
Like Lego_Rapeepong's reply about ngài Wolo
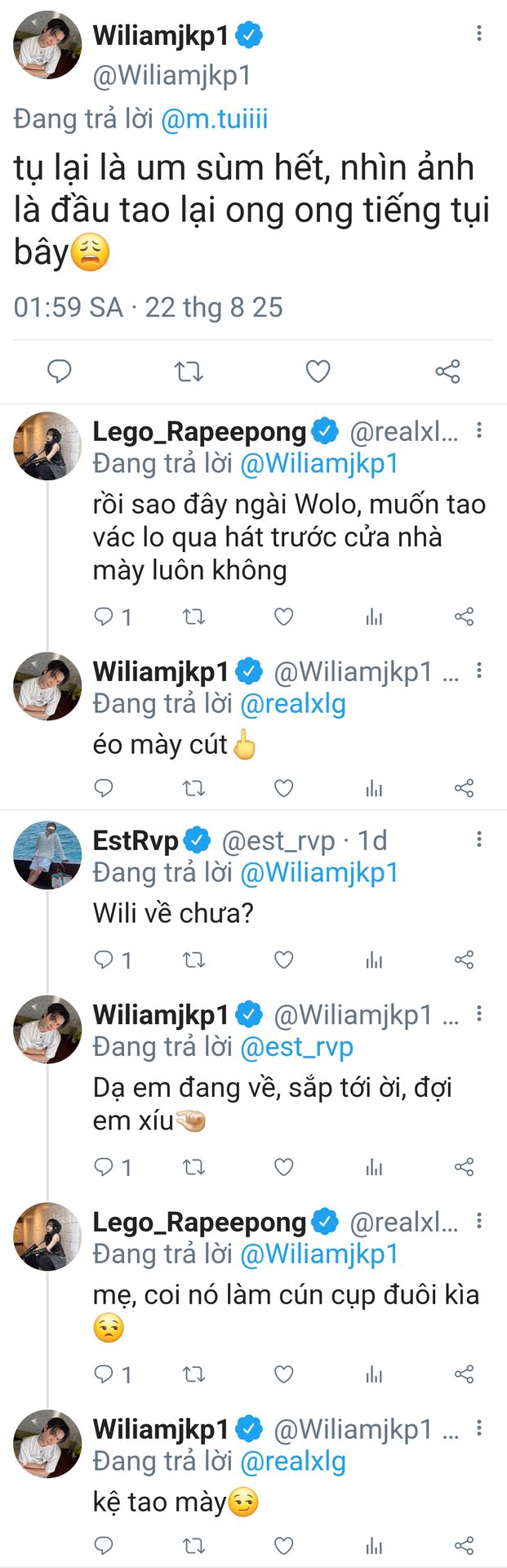coord(283,617)
